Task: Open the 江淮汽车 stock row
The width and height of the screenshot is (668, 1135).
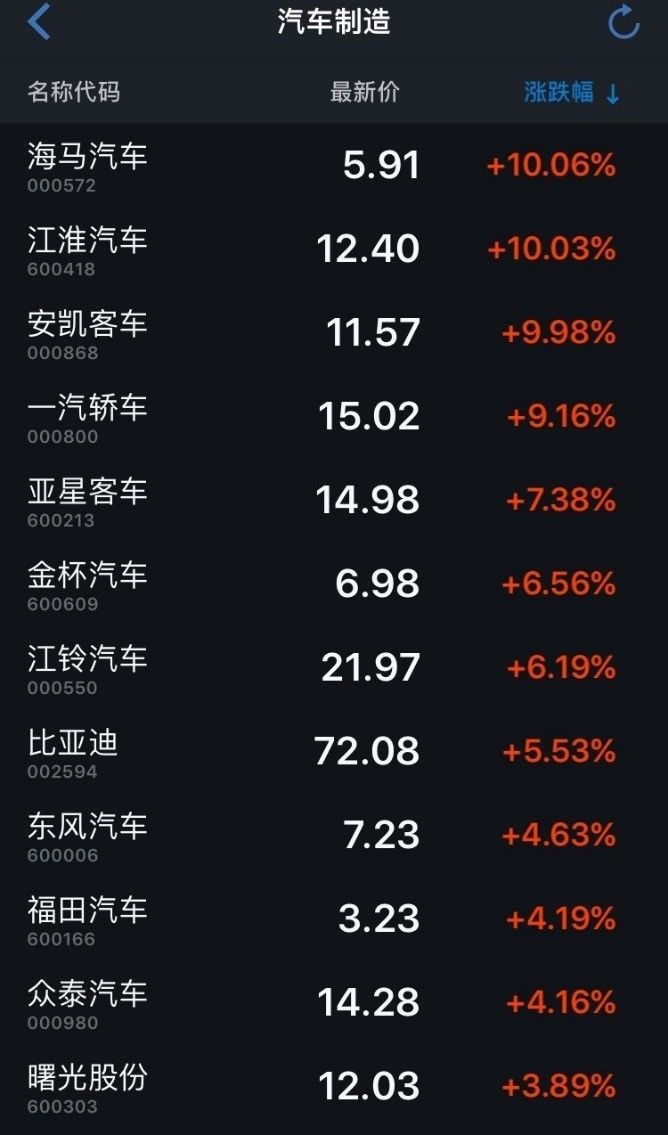Action: (334, 250)
